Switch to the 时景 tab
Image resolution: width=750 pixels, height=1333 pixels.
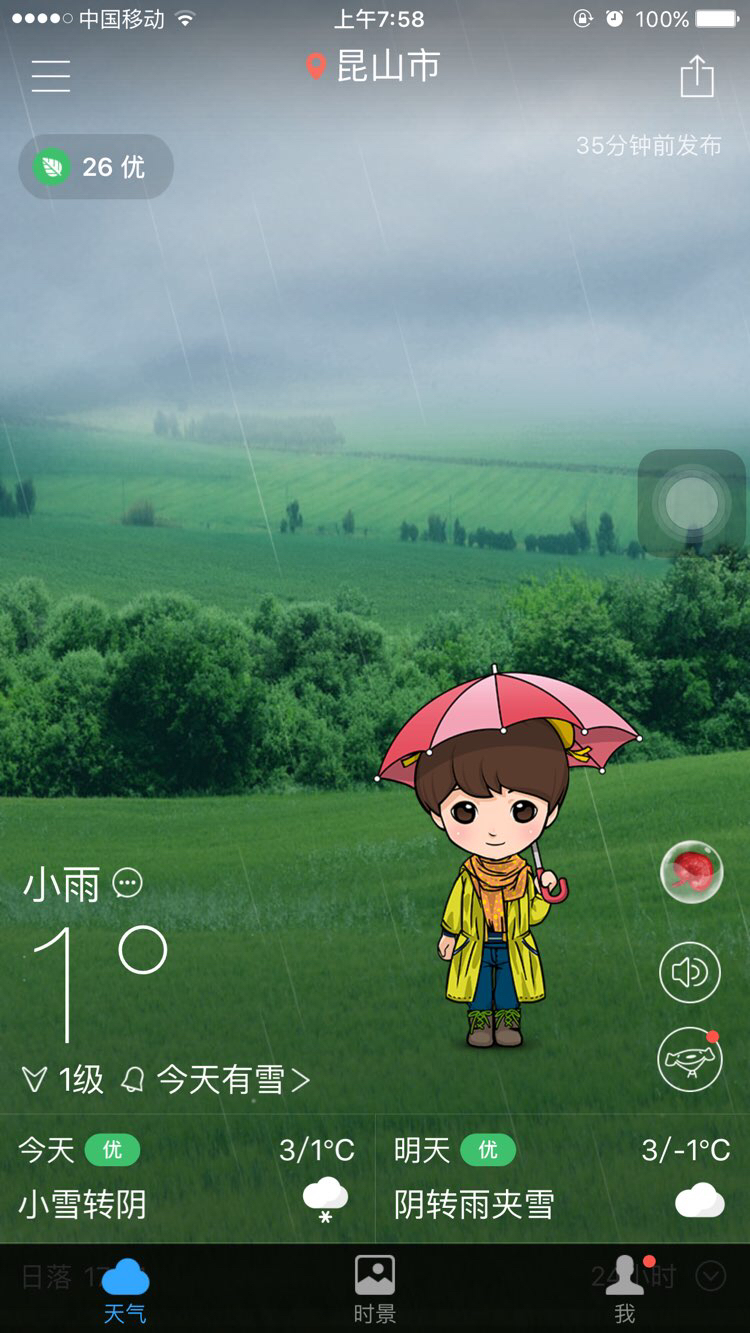click(x=375, y=1289)
